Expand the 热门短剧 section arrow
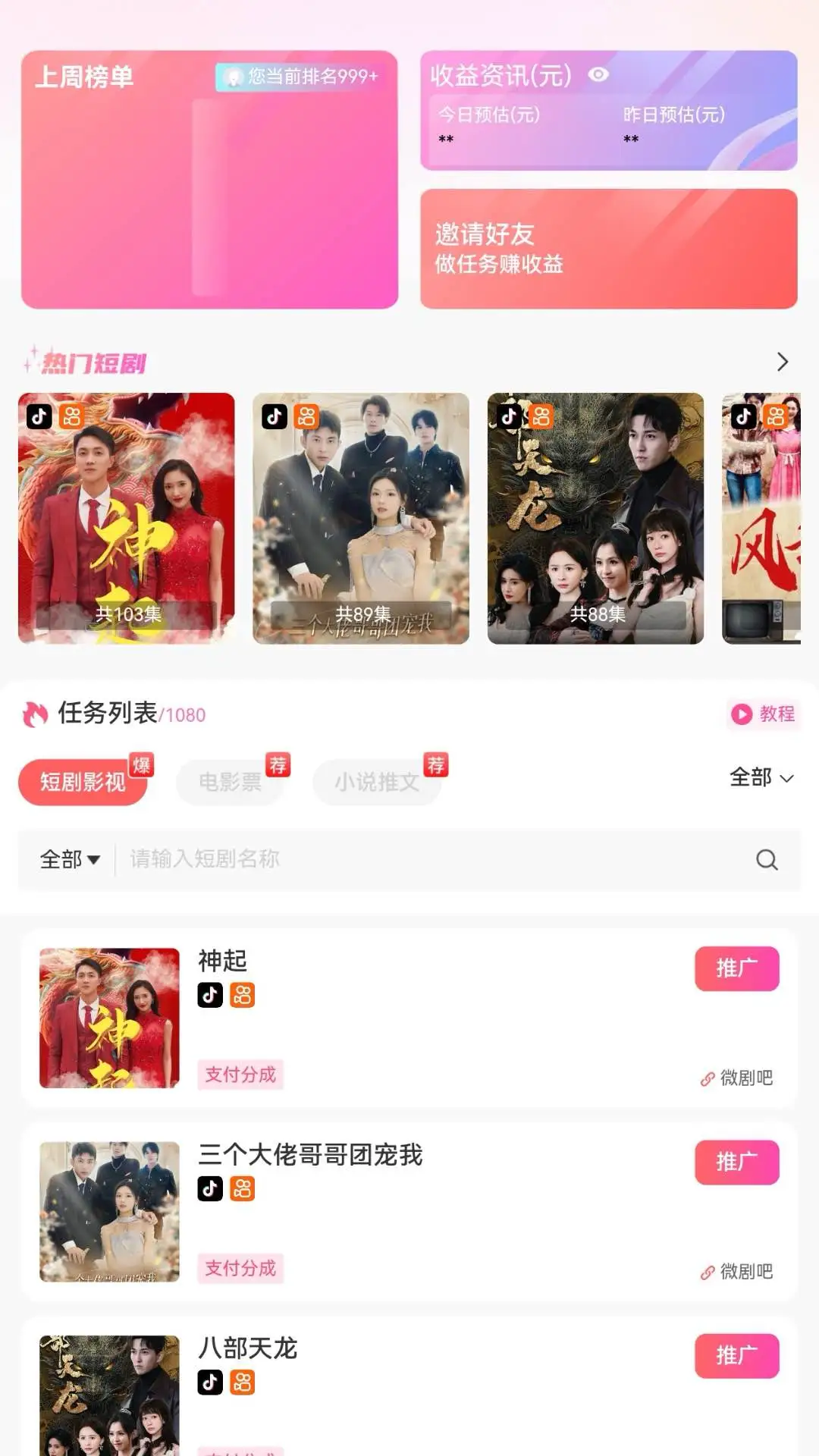Viewport: 819px width, 1456px height. click(x=783, y=362)
